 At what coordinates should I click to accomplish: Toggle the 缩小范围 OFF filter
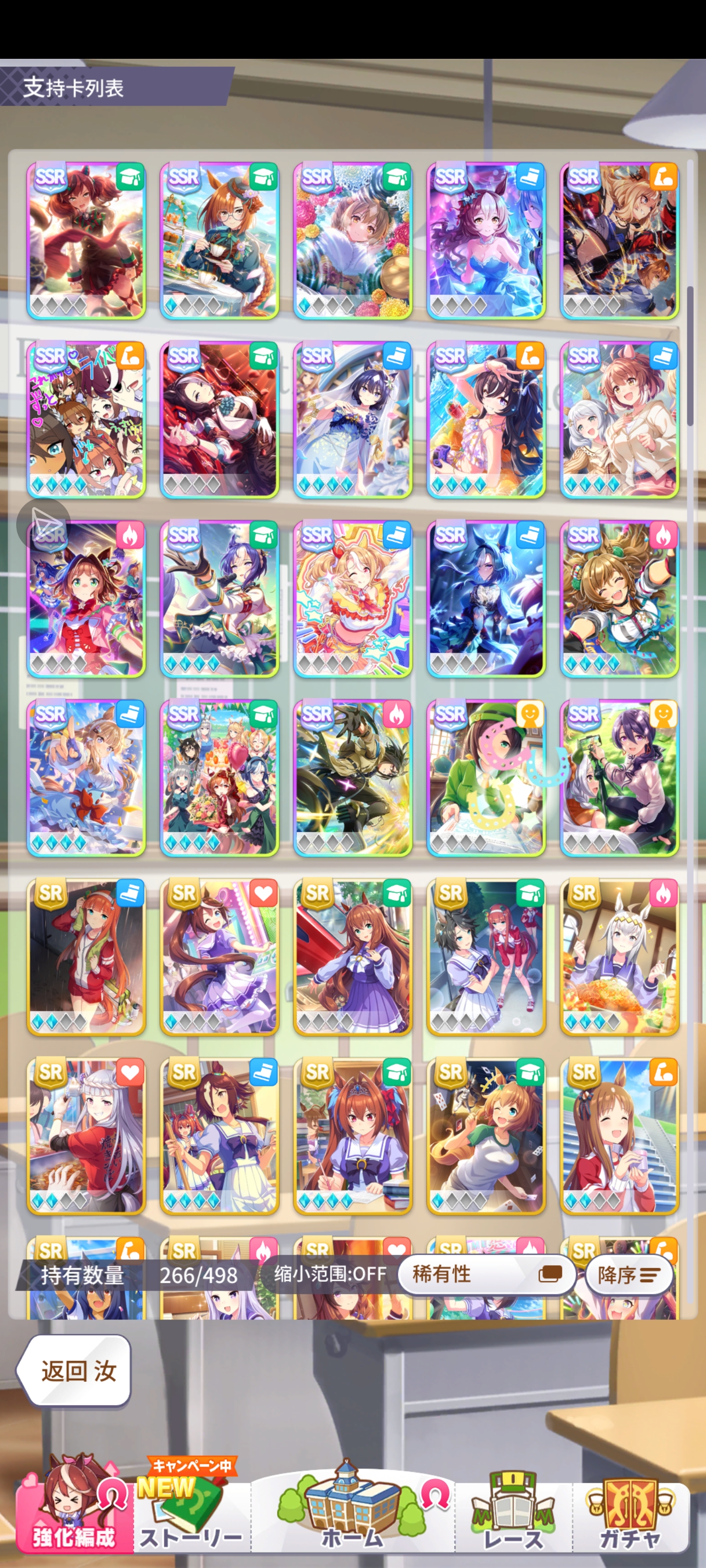click(329, 1274)
